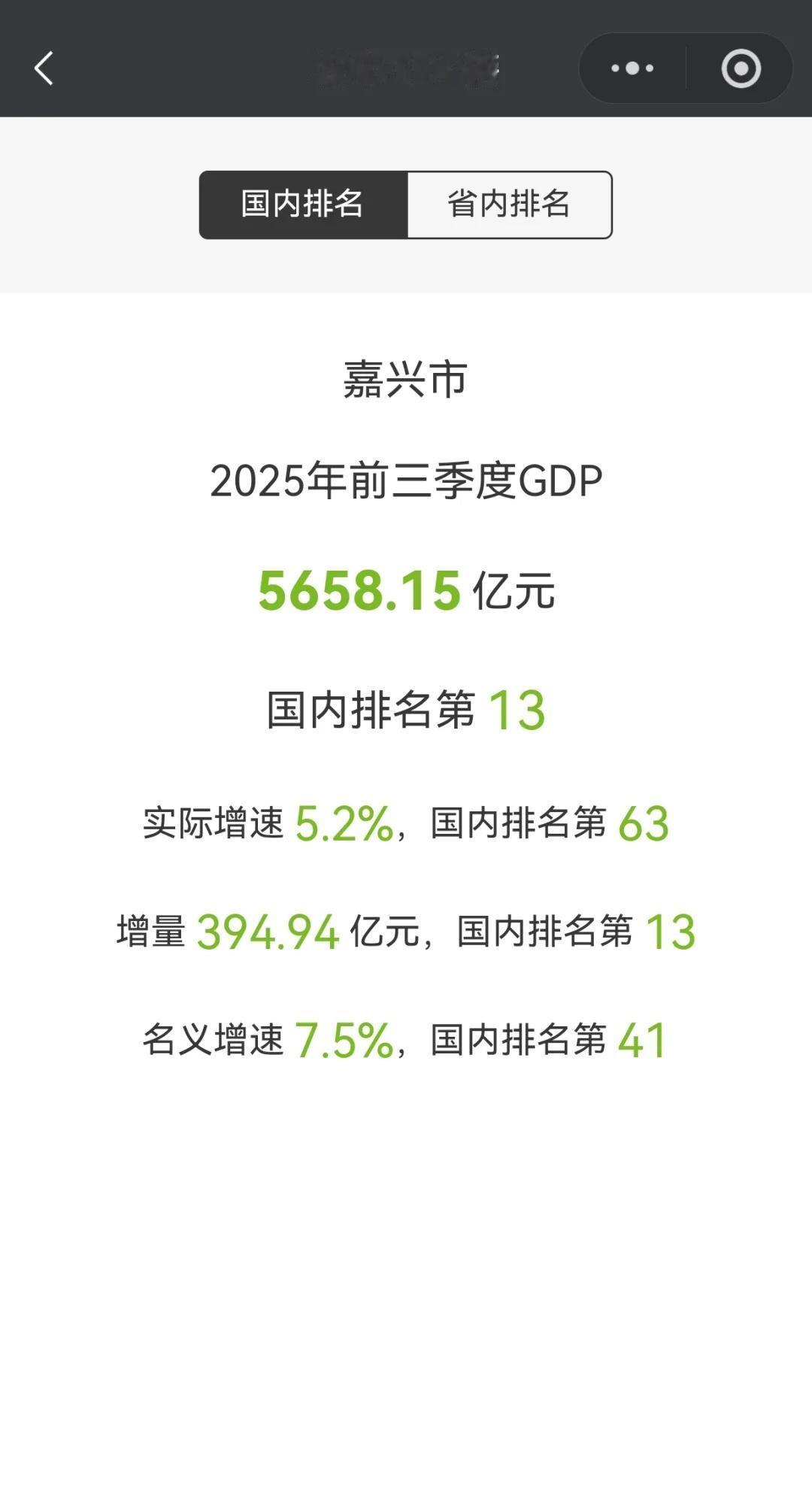
Task: Toggle ranking view to 省内排名
Action: (509, 204)
